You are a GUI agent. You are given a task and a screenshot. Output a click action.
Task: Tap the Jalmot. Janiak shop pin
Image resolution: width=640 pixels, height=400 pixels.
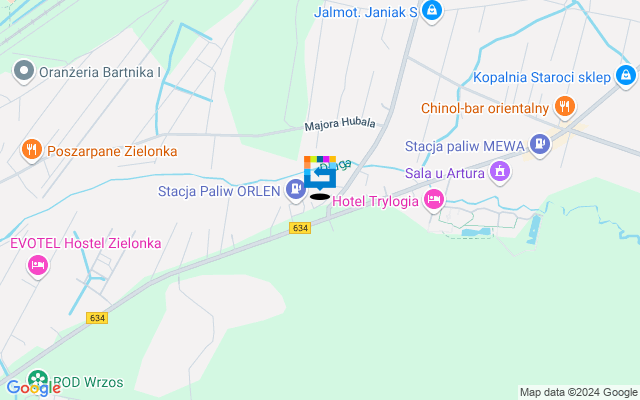coord(432,11)
